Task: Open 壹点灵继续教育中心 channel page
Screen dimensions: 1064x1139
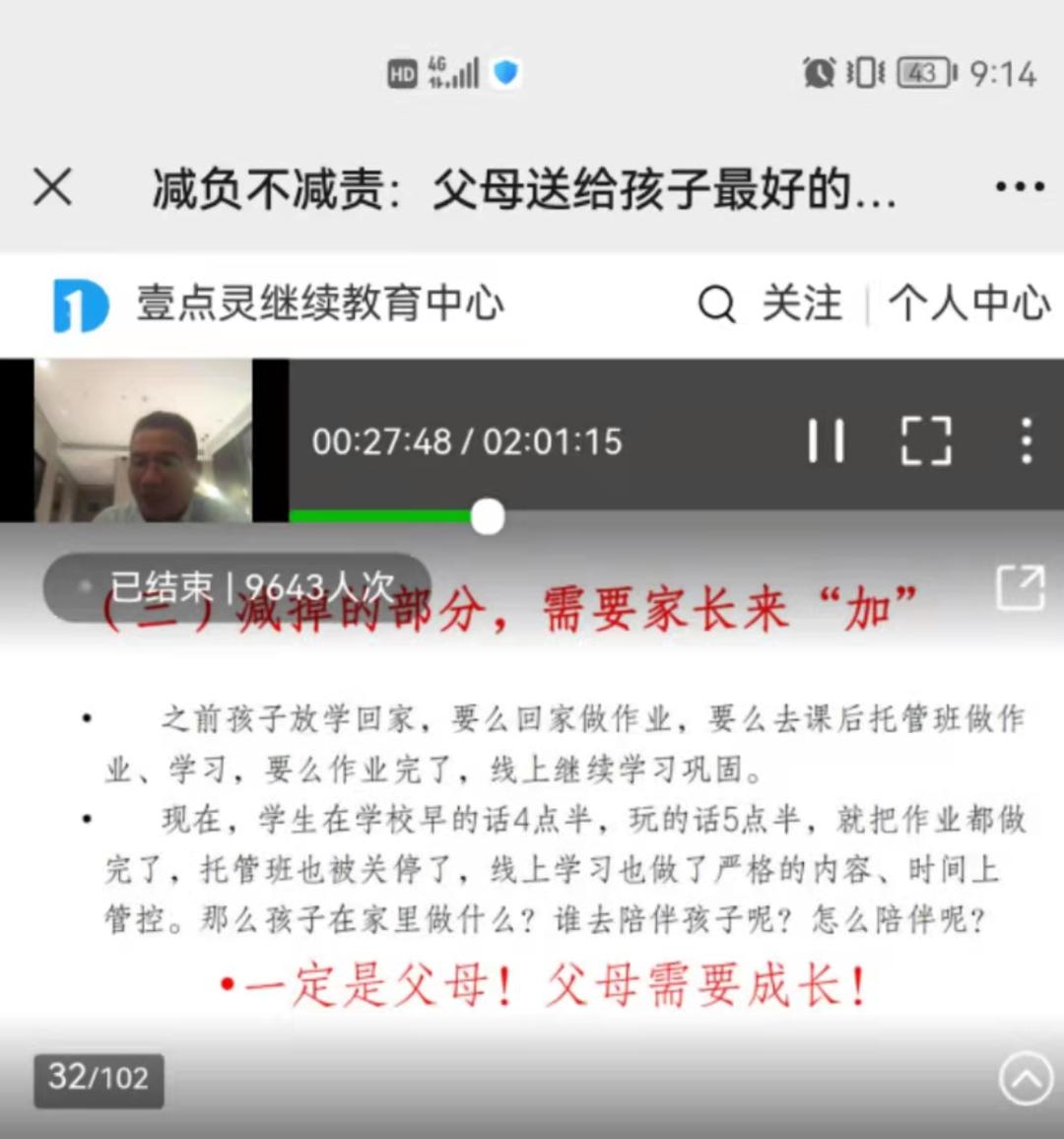Action: pyautogui.click(x=319, y=303)
